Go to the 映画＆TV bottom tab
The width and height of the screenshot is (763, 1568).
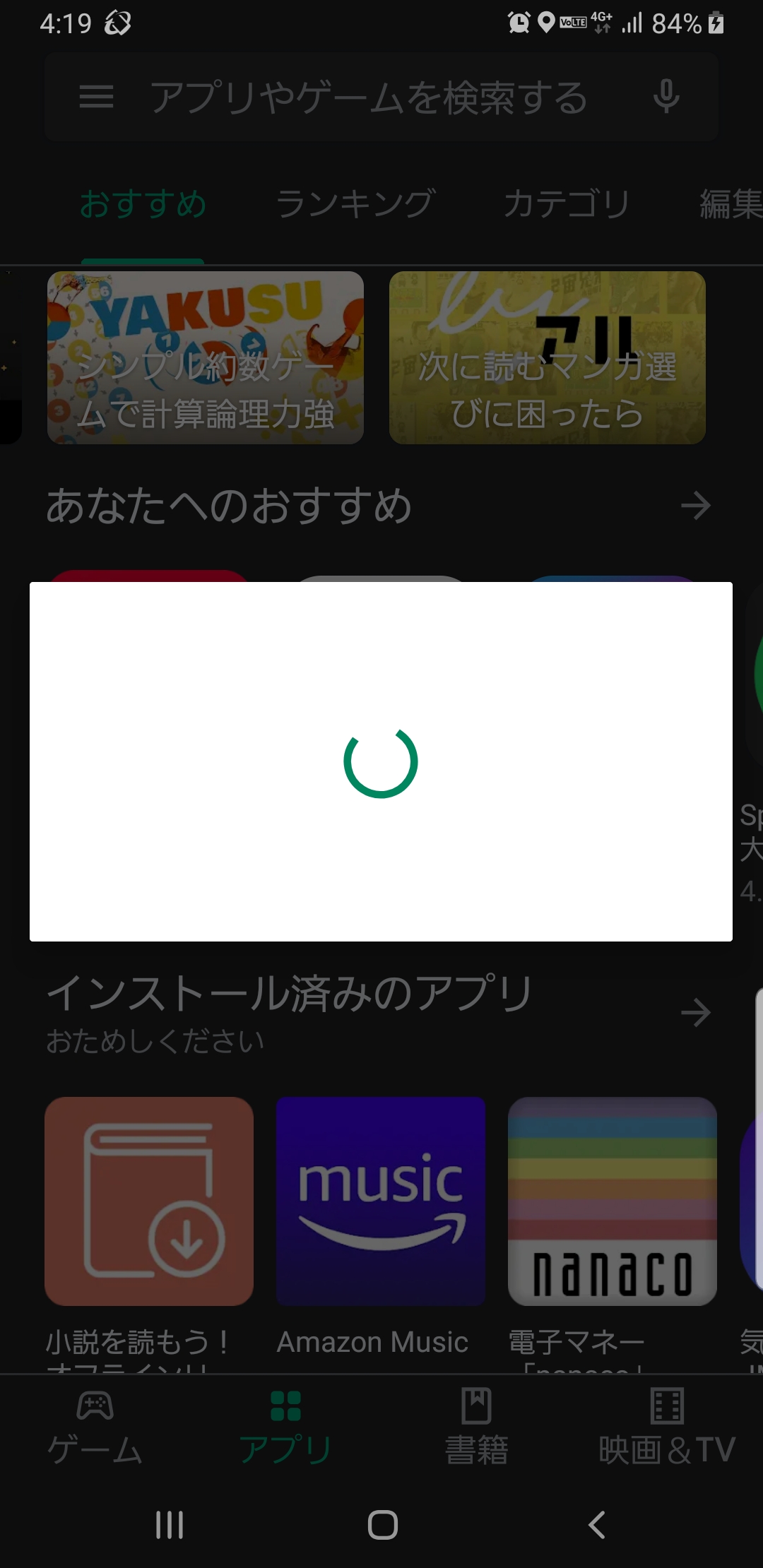[668, 1427]
